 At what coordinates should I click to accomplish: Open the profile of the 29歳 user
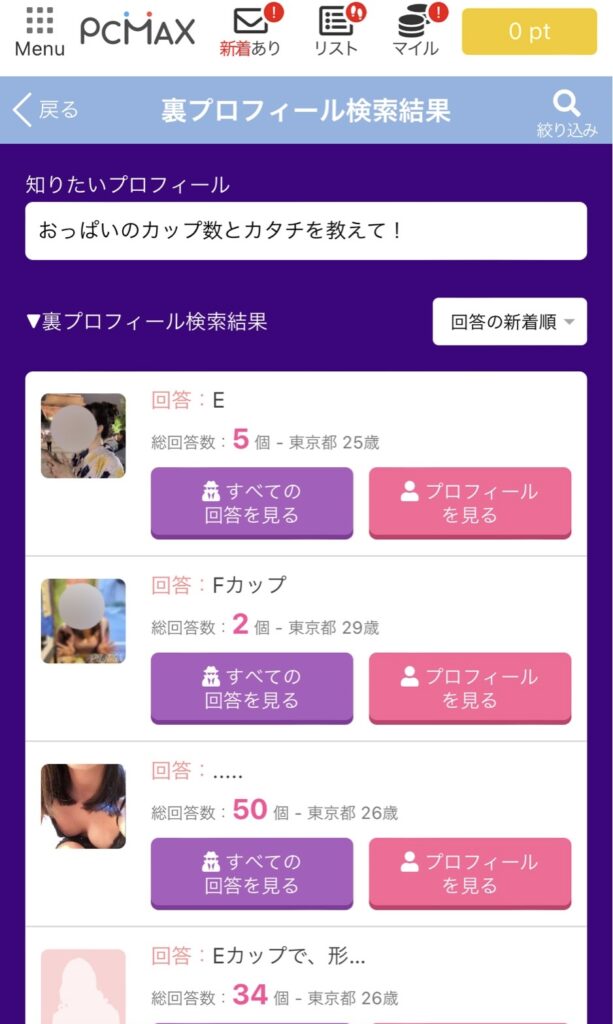pos(470,688)
